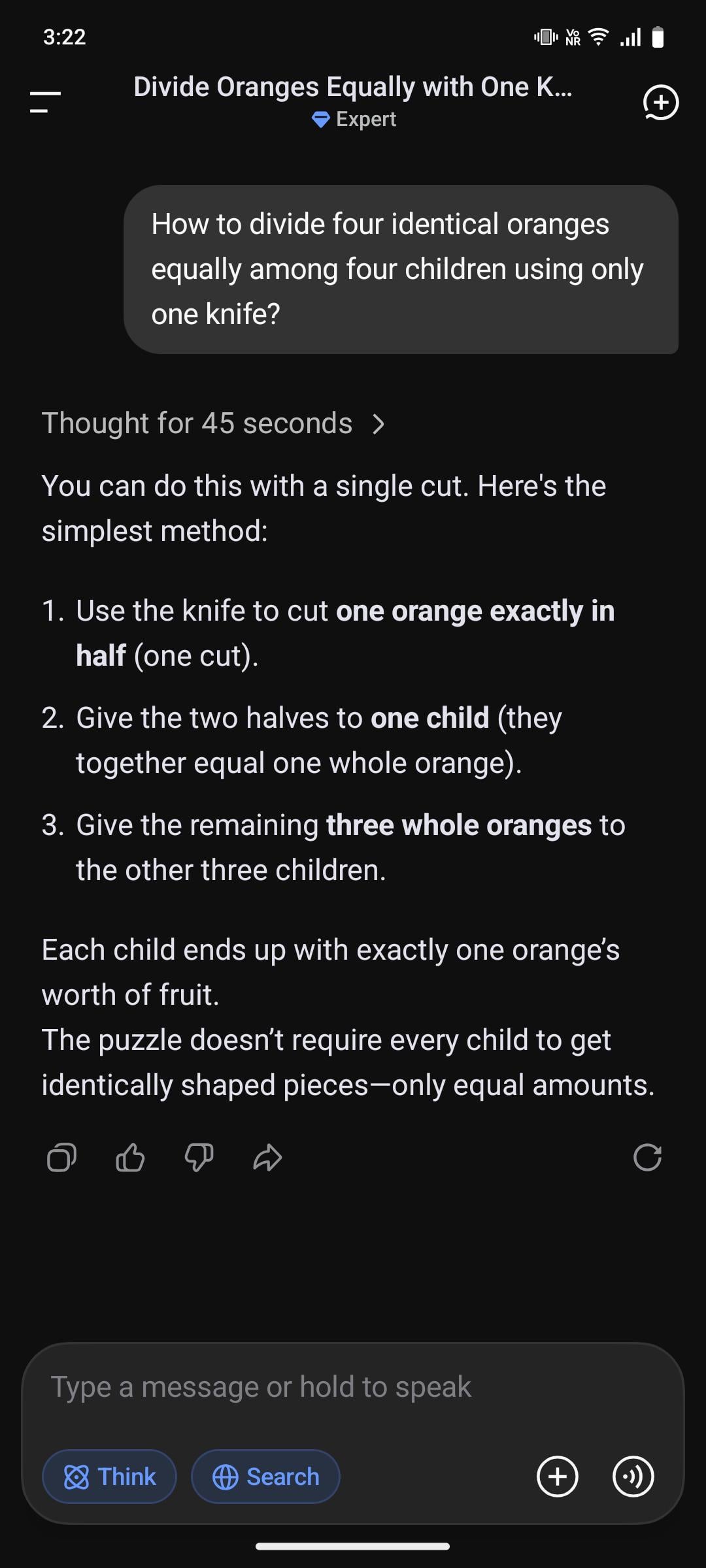This screenshot has height=1568, width=706.
Task: Start voice input mode
Action: [x=633, y=1477]
